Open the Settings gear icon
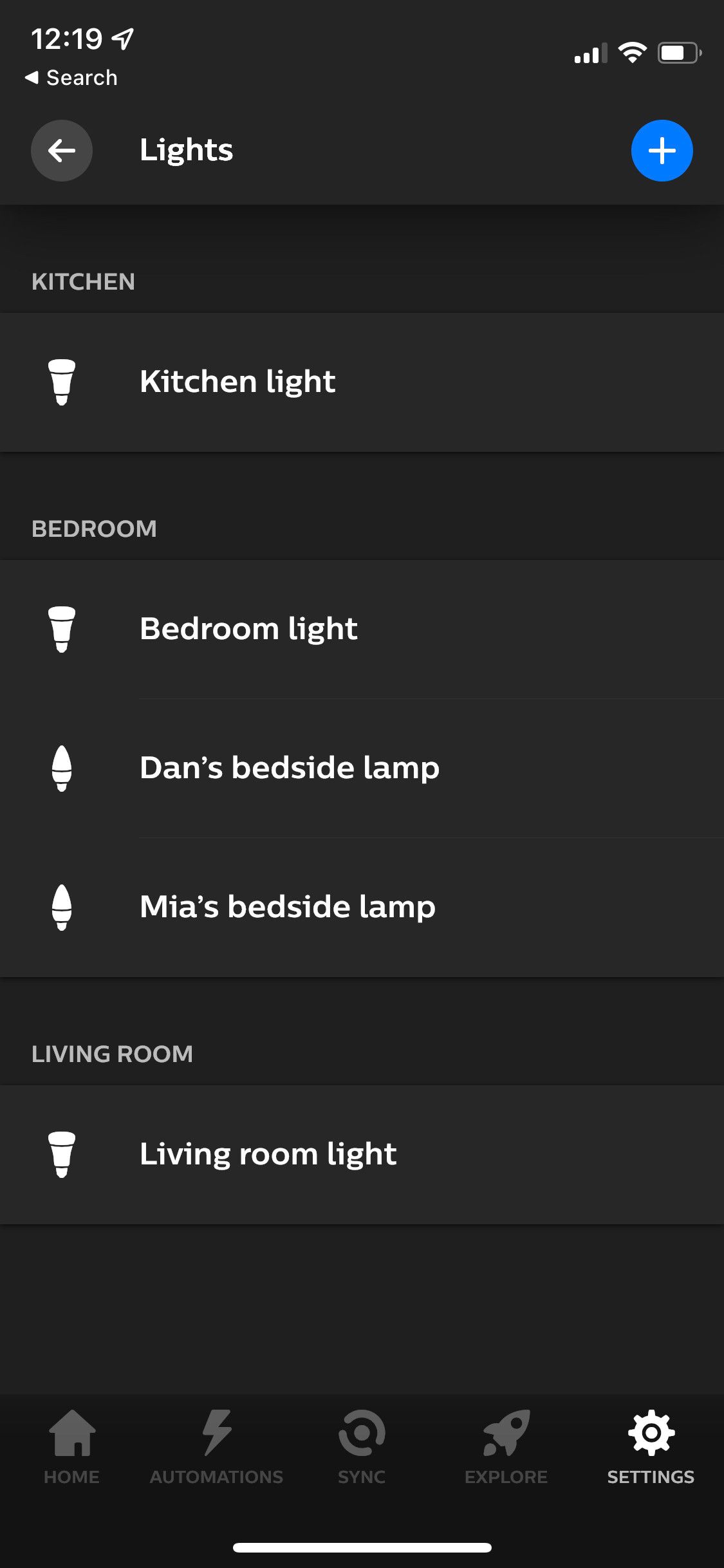724x1568 pixels. click(651, 1443)
